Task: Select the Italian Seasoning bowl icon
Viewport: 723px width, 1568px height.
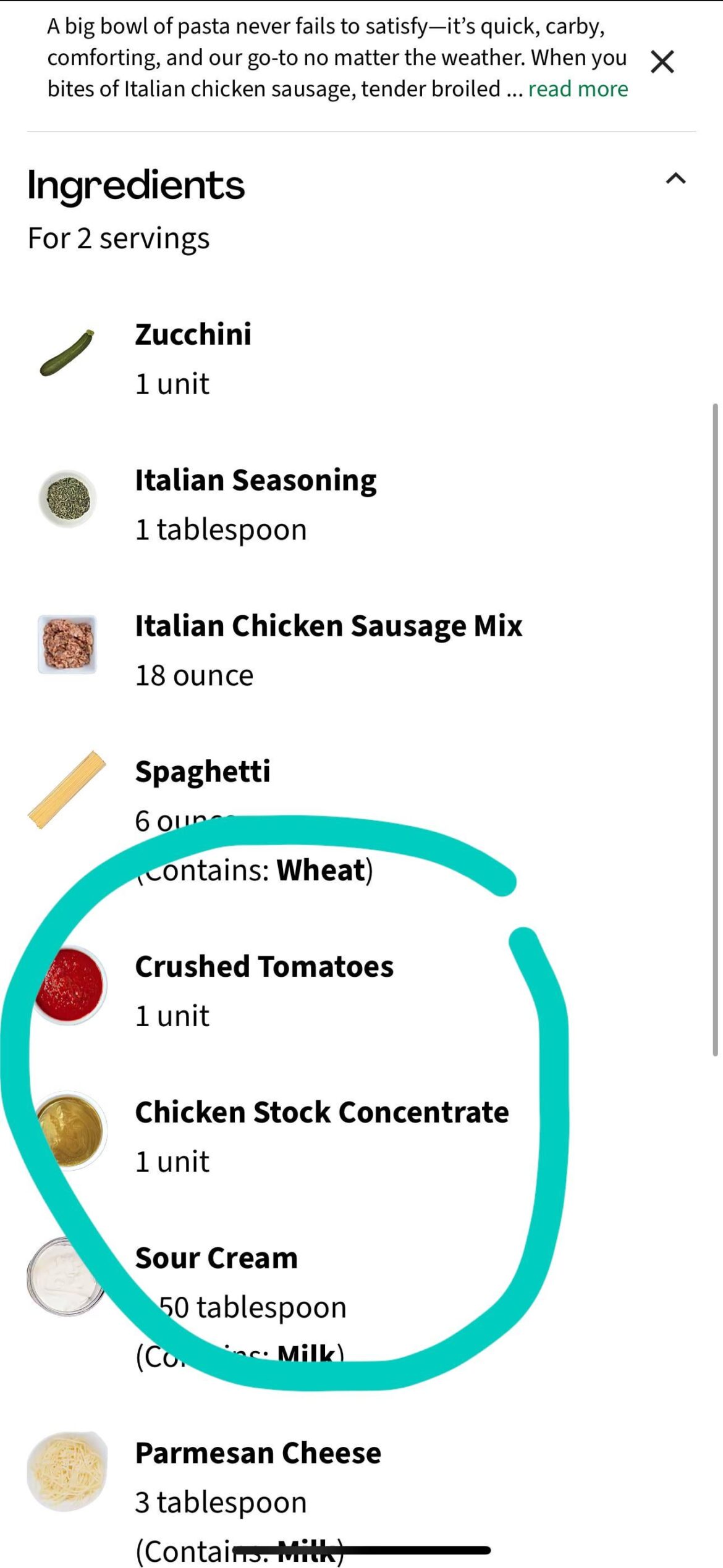Action: [x=68, y=497]
